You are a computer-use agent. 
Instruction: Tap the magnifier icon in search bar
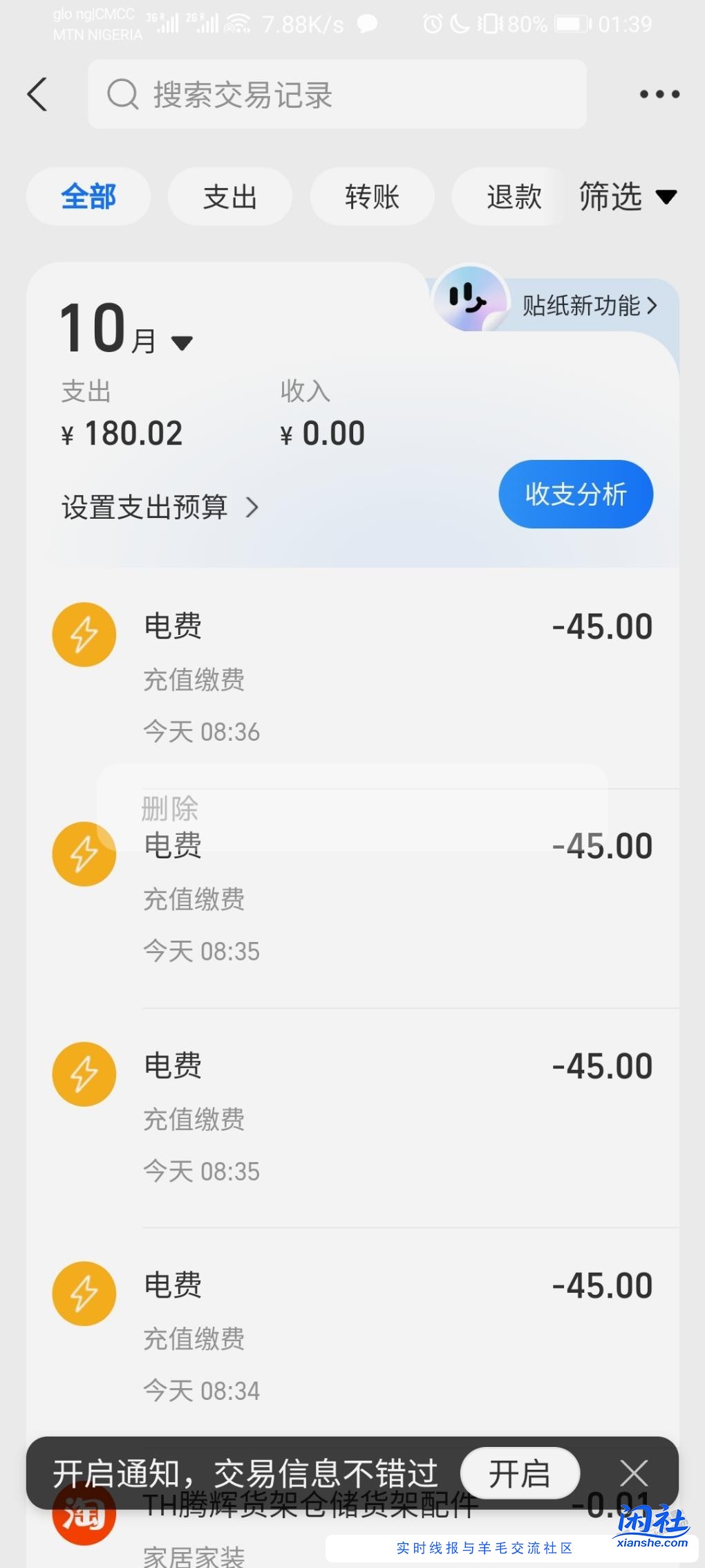coord(122,94)
